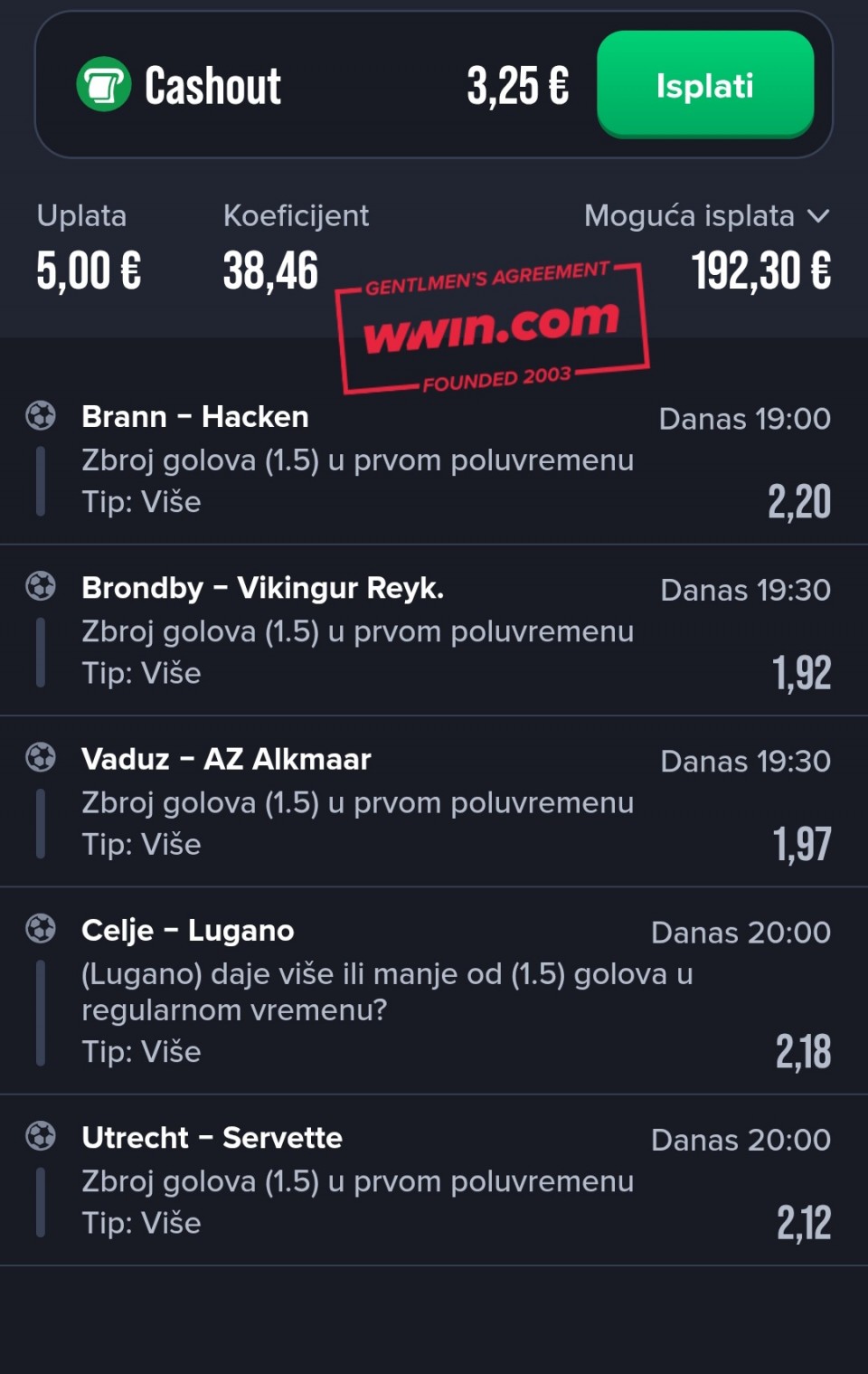Expand the Moguća isplata details chevron

click(x=818, y=216)
